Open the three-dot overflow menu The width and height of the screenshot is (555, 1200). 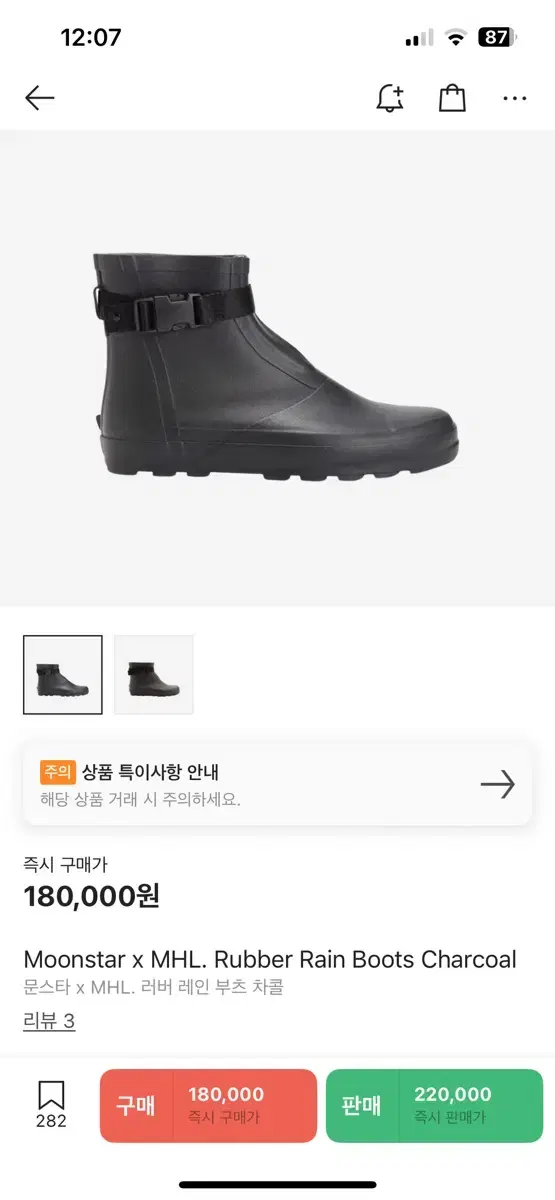(515, 98)
